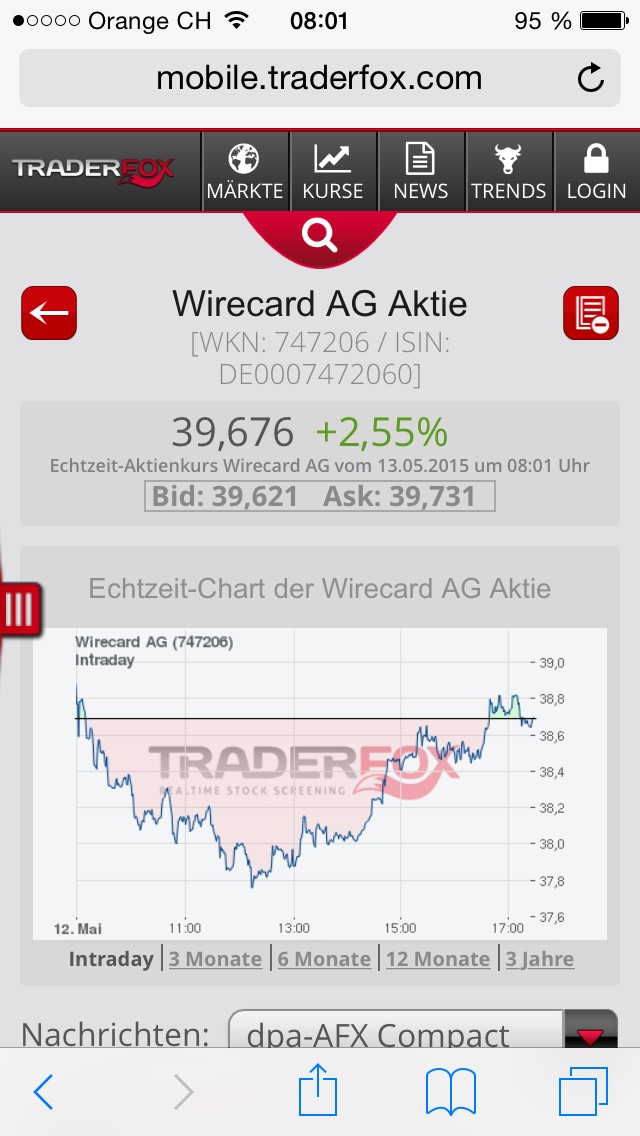View the 12 Monate chart
The height and width of the screenshot is (1136, 640).
click(x=438, y=959)
